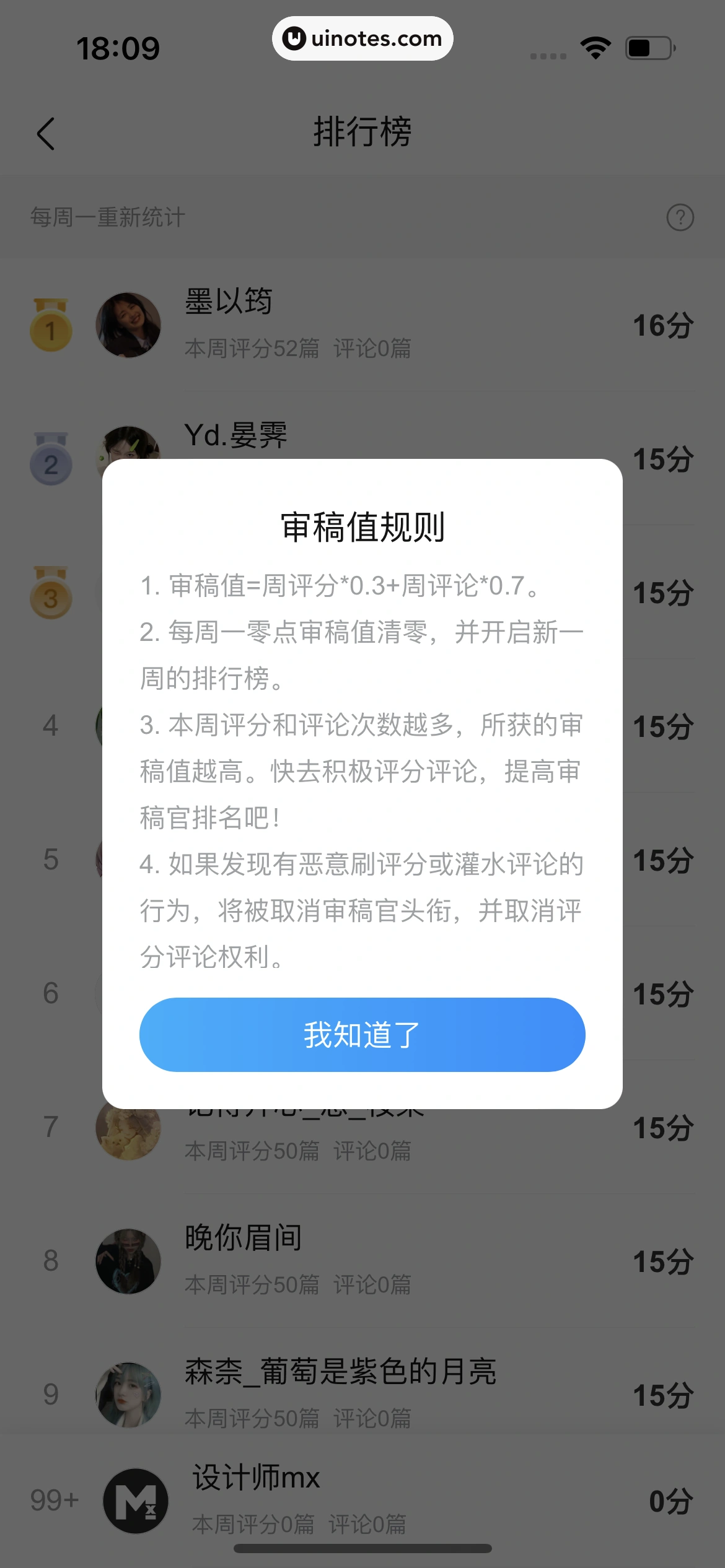Open 设计师mx's own ranking row
The width and height of the screenshot is (725, 1568).
tap(362, 1500)
